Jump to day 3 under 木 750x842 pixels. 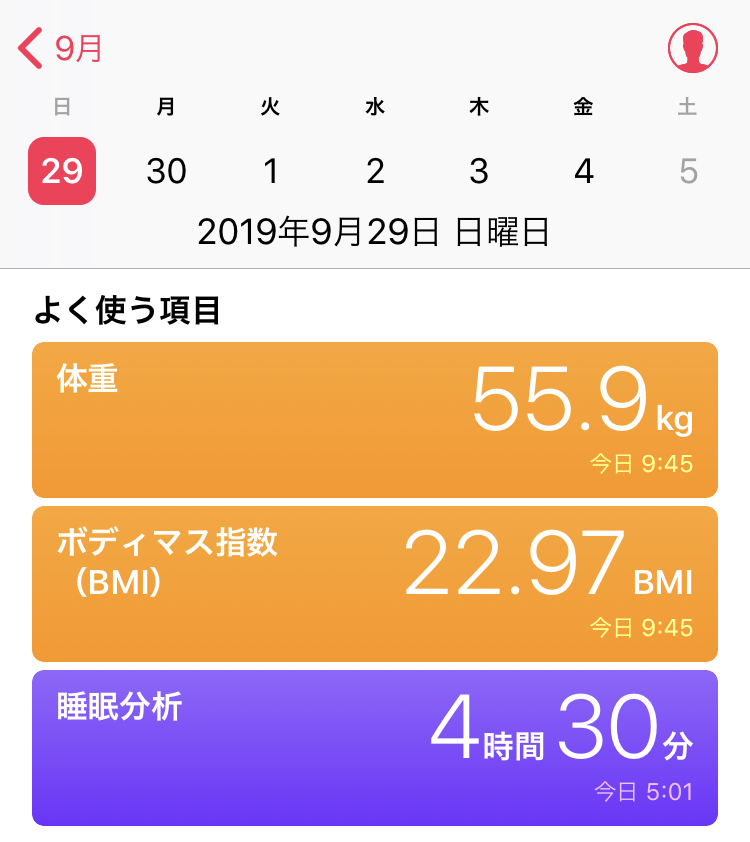(479, 172)
